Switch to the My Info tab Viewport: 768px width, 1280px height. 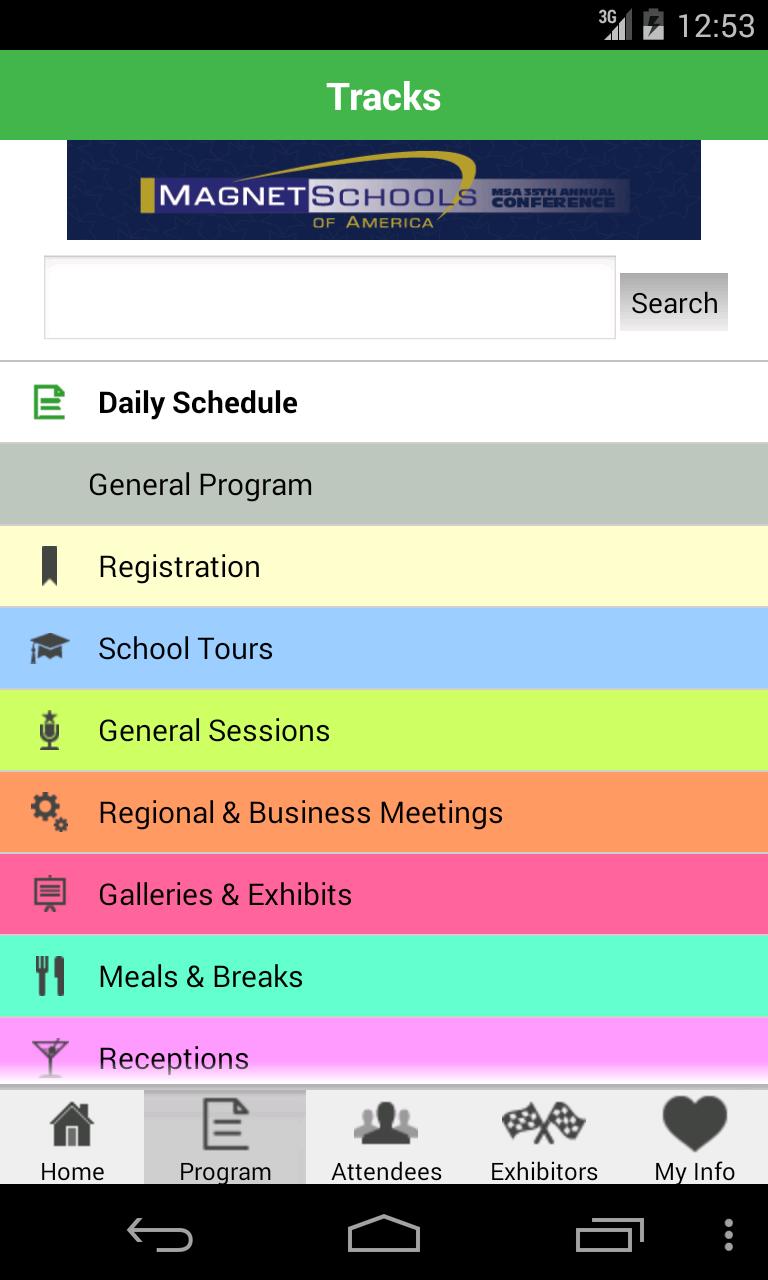695,1139
